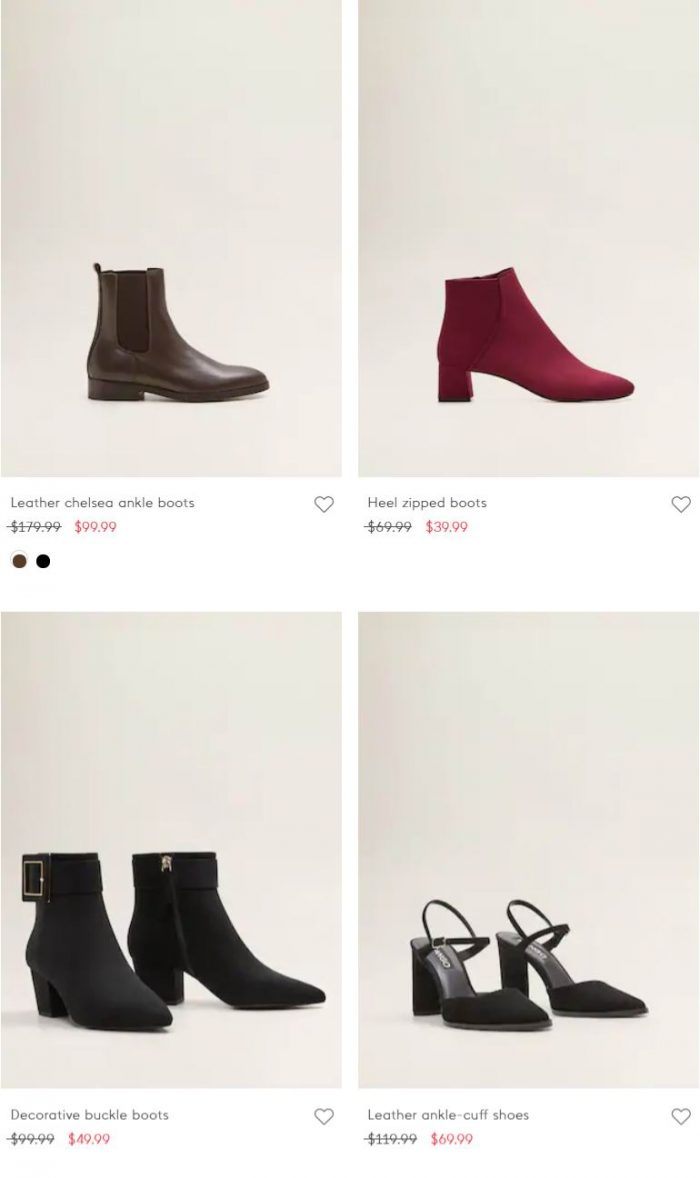This screenshot has width=700, height=1178.
Task: Tap the heart on Decorative buckle boots
Action: coord(324,1116)
